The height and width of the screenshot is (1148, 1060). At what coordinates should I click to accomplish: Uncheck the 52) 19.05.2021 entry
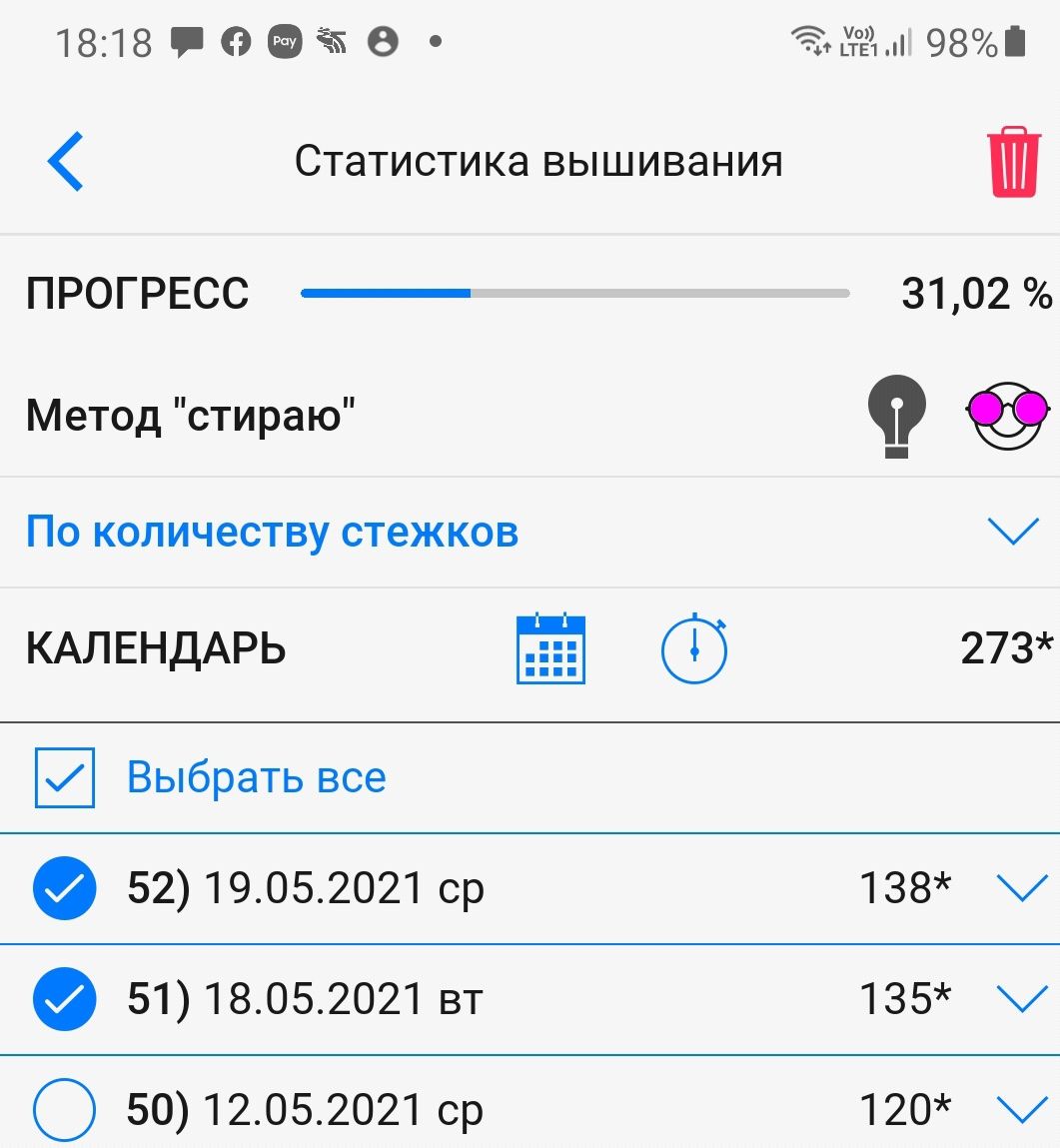(x=65, y=888)
